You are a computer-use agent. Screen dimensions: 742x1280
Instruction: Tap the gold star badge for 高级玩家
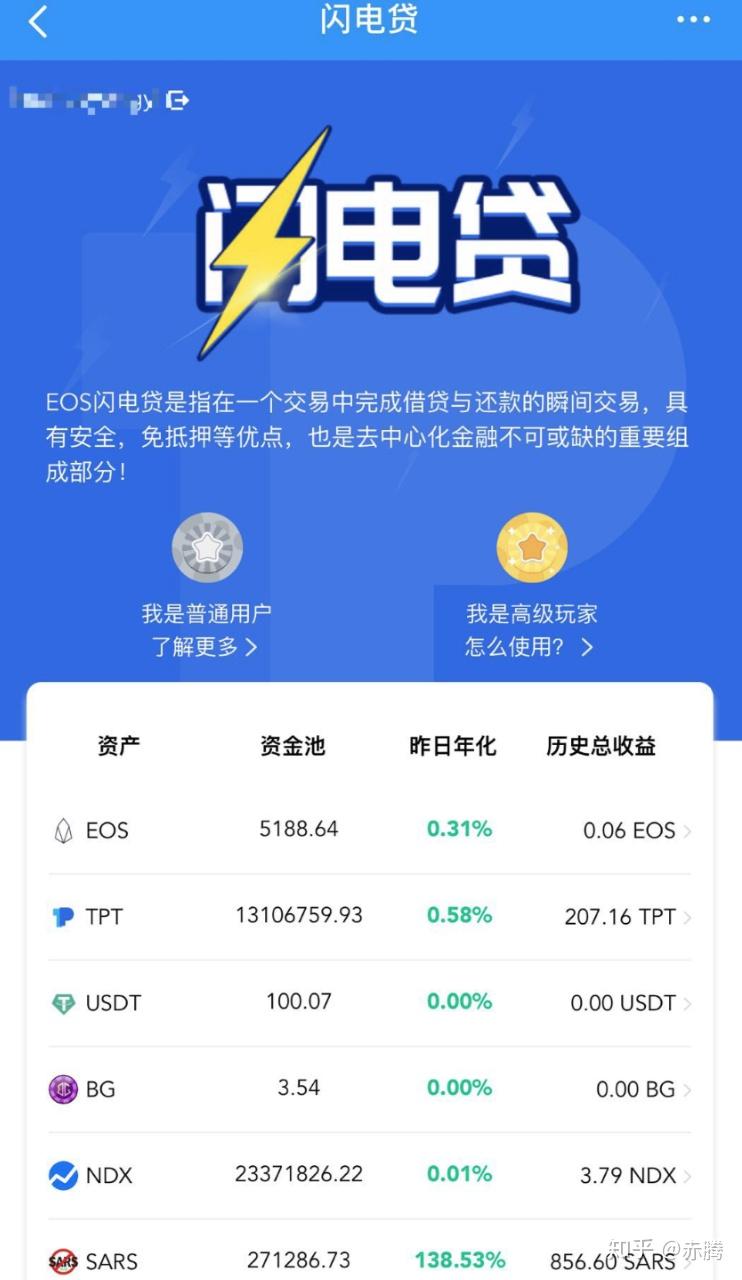(532, 546)
